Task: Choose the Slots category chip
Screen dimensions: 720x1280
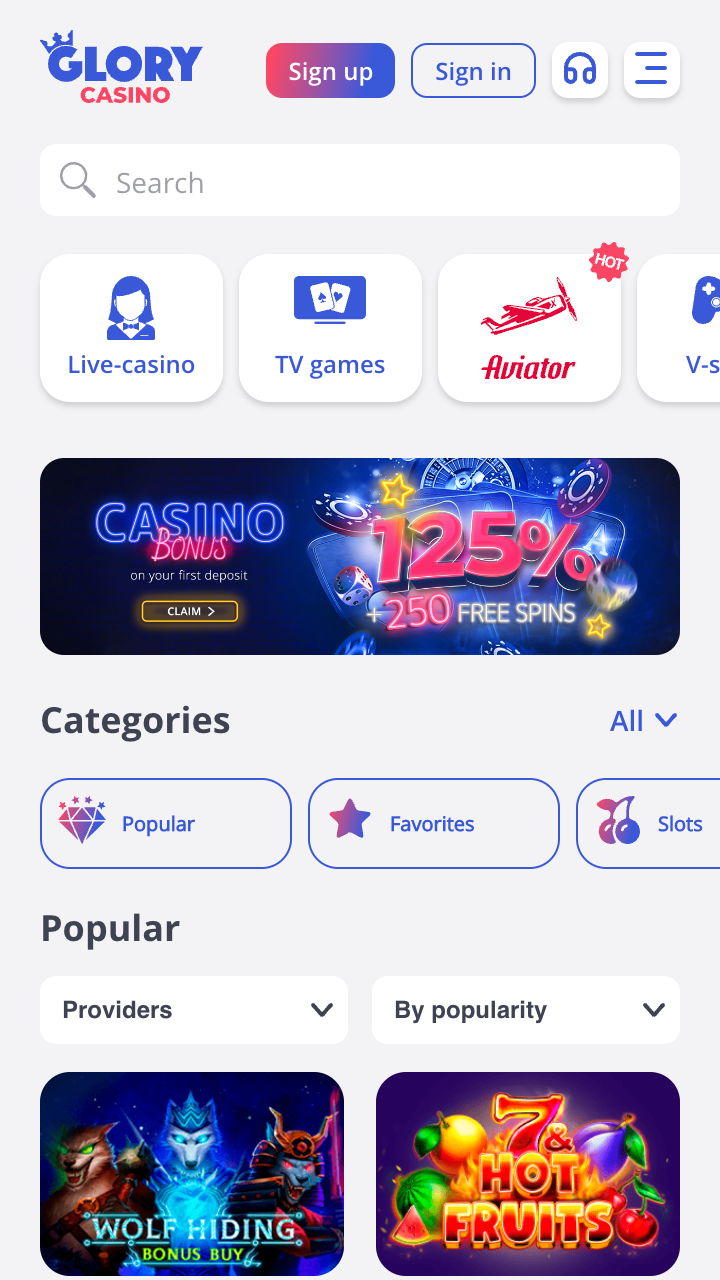Action: pos(650,824)
